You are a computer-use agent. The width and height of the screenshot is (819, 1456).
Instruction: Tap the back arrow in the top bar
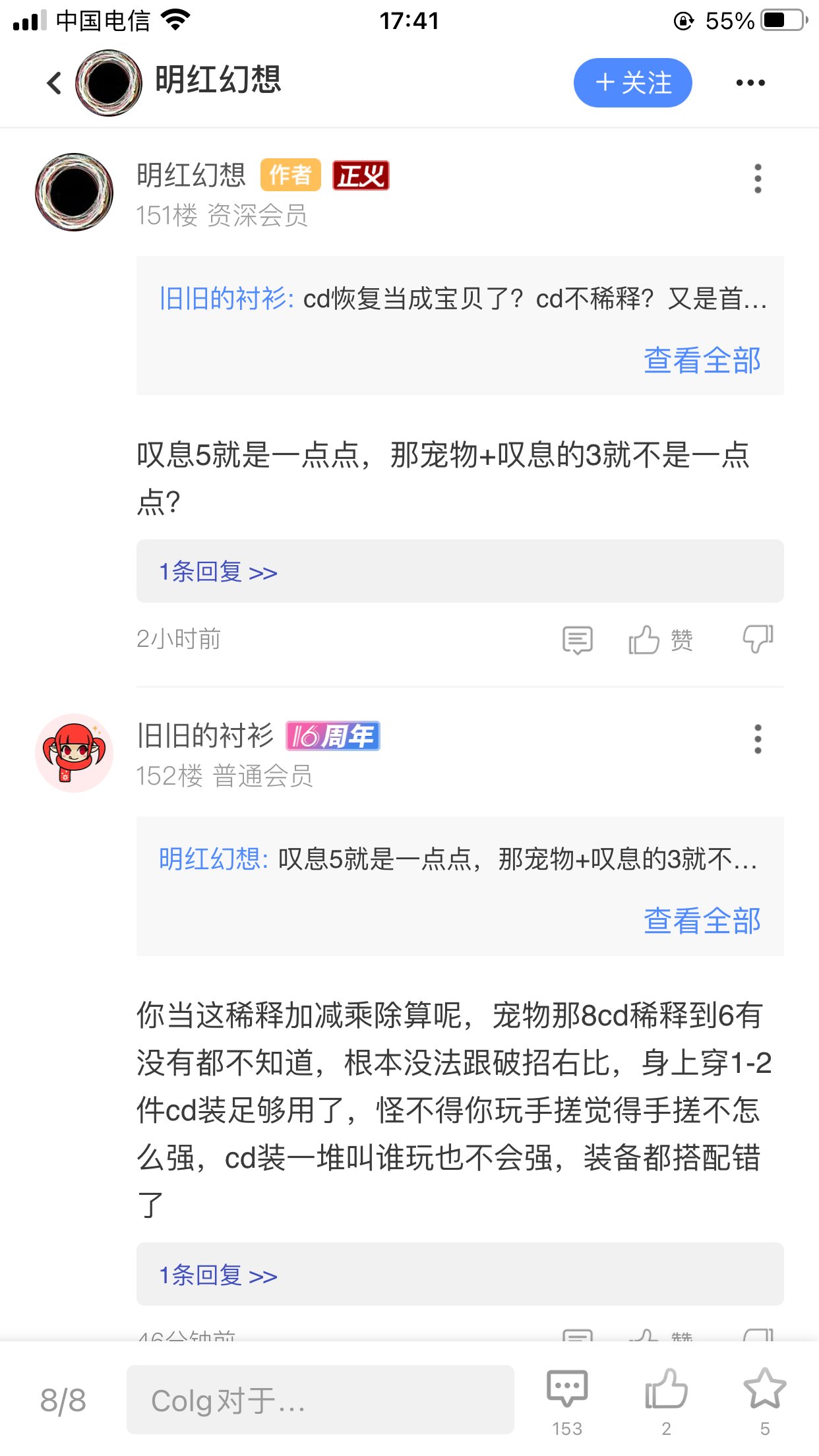(51, 82)
